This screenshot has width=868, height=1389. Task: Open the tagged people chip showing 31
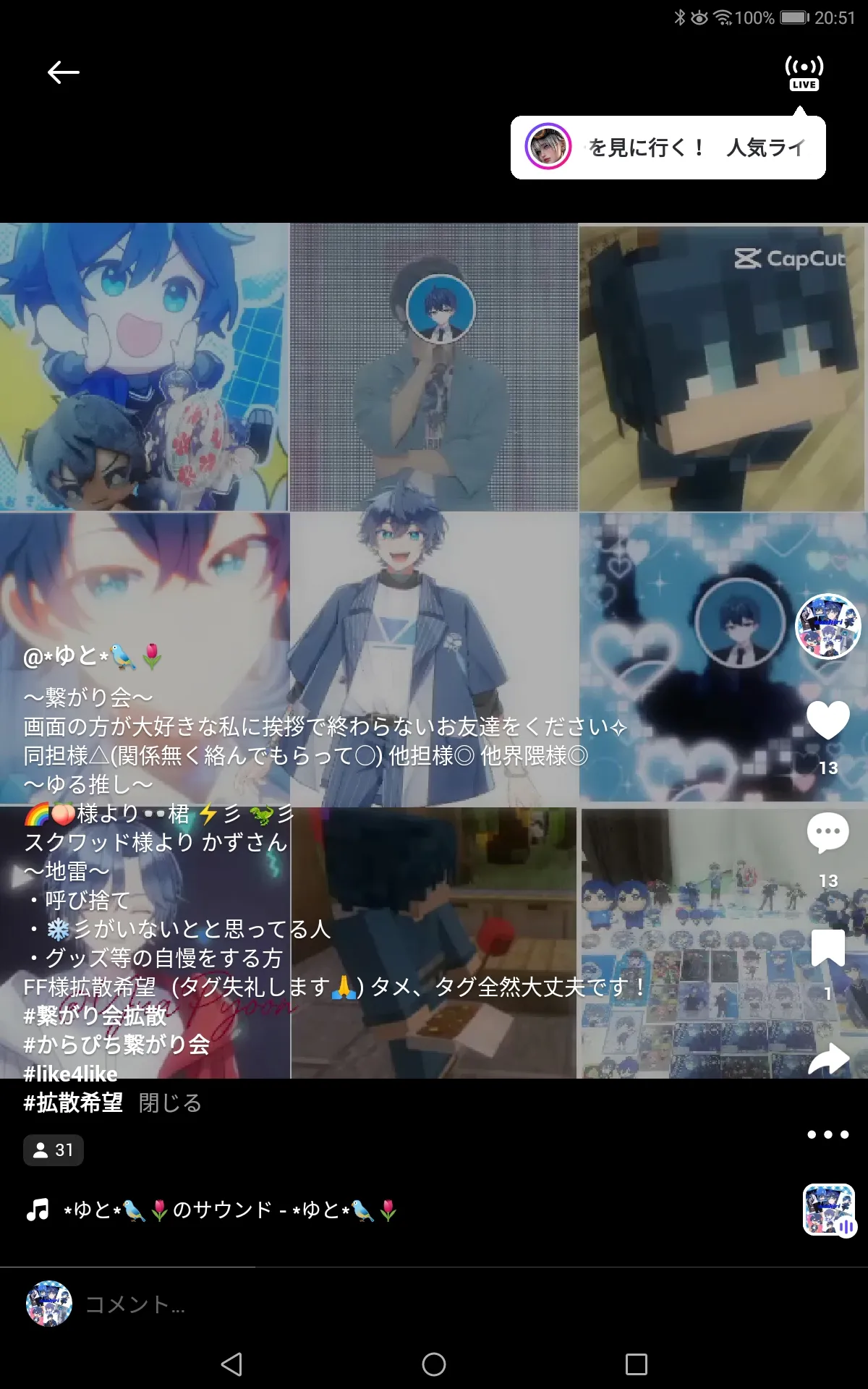click(54, 1150)
